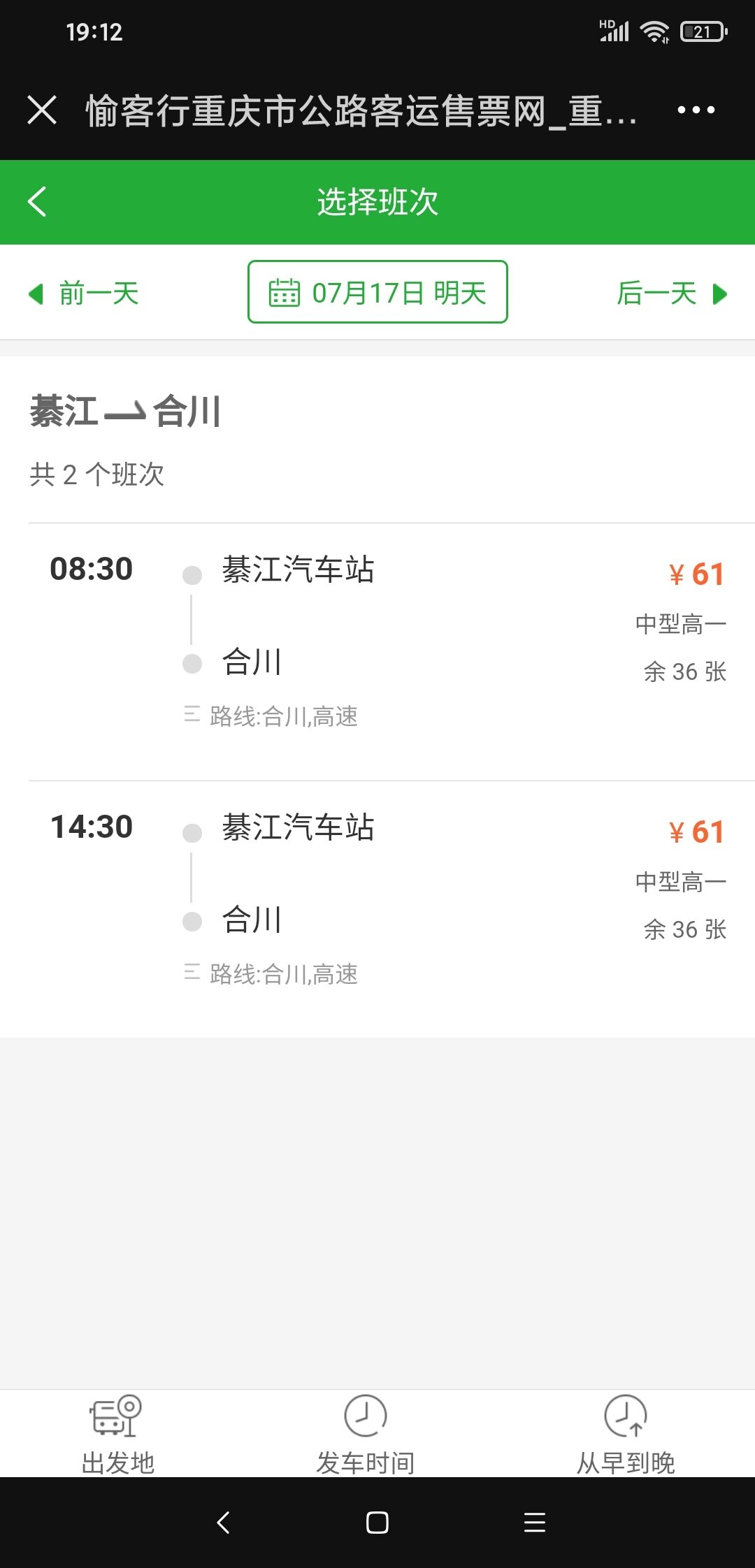Filter by departure time (发车时间)
The height and width of the screenshot is (1568, 755).
365,1434
